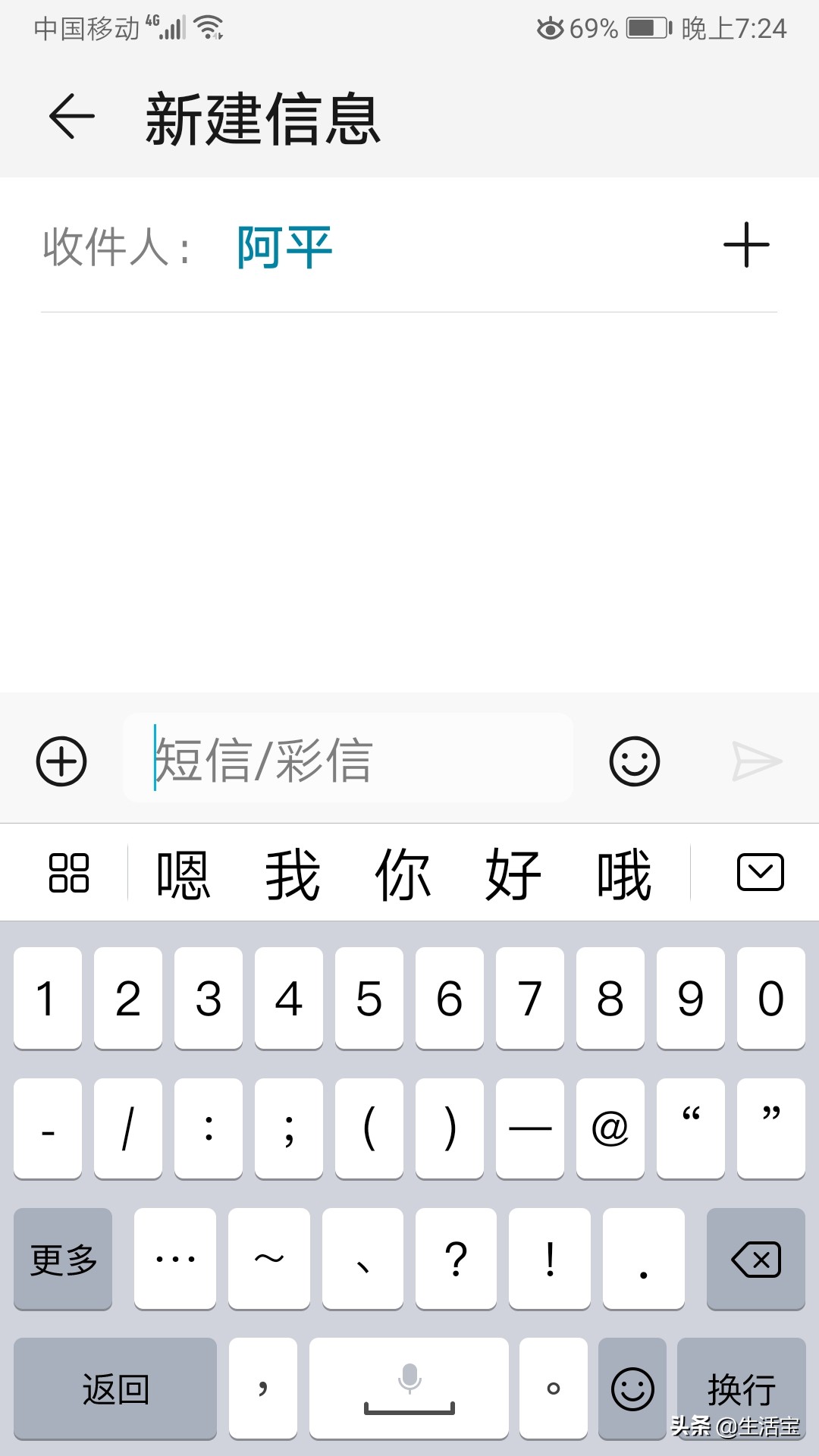Screen dimensions: 819x1456
Task: Open 更多 for more symbols
Action: pos(62,1259)
